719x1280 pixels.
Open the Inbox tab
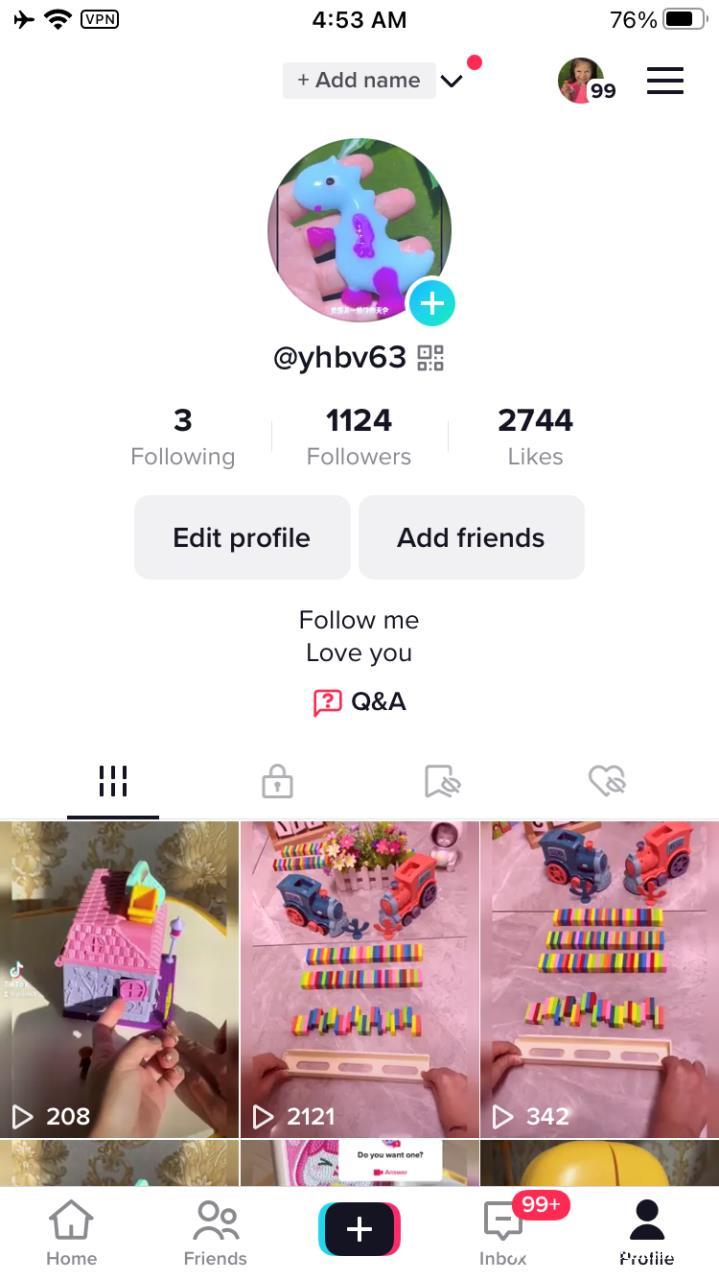click(x=503, y=1233)
